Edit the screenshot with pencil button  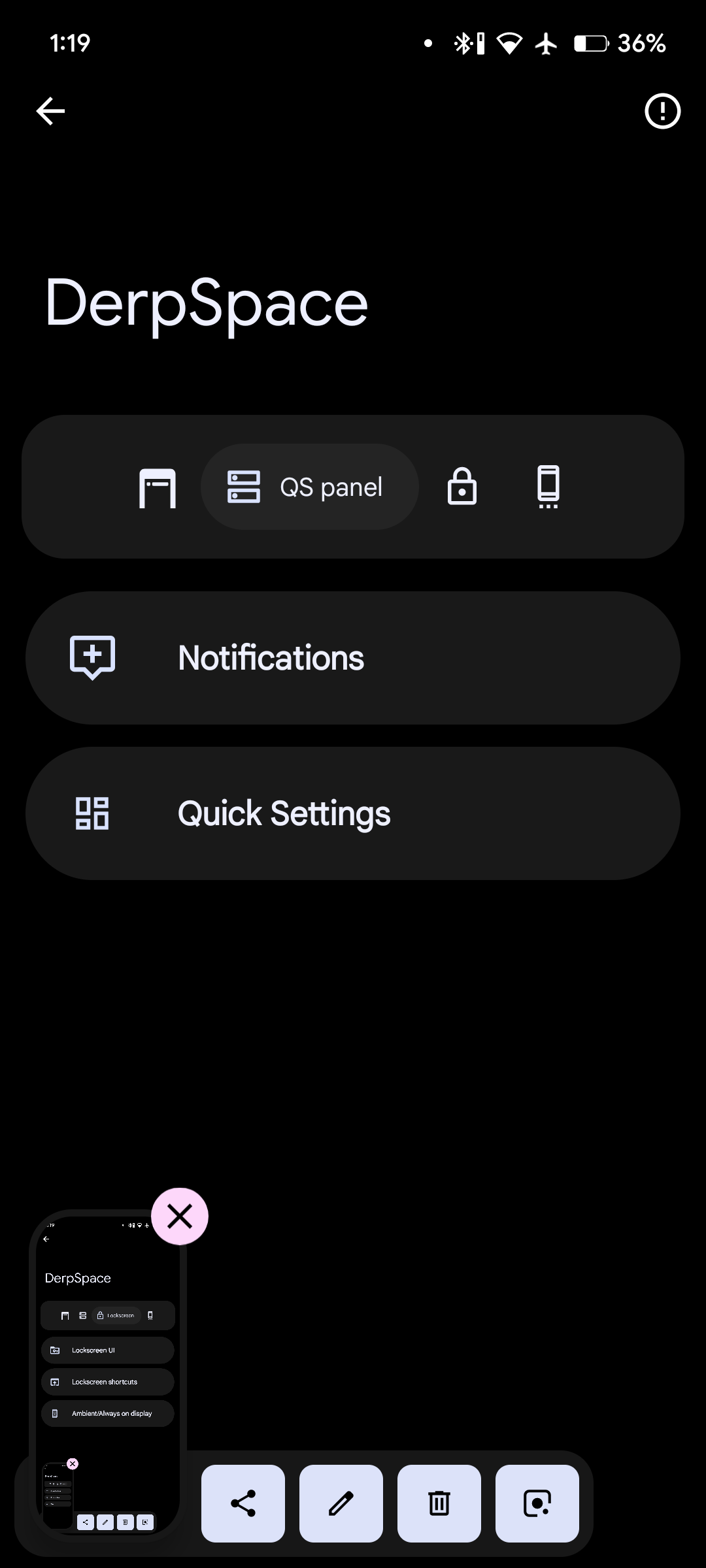click(341, 1503)
